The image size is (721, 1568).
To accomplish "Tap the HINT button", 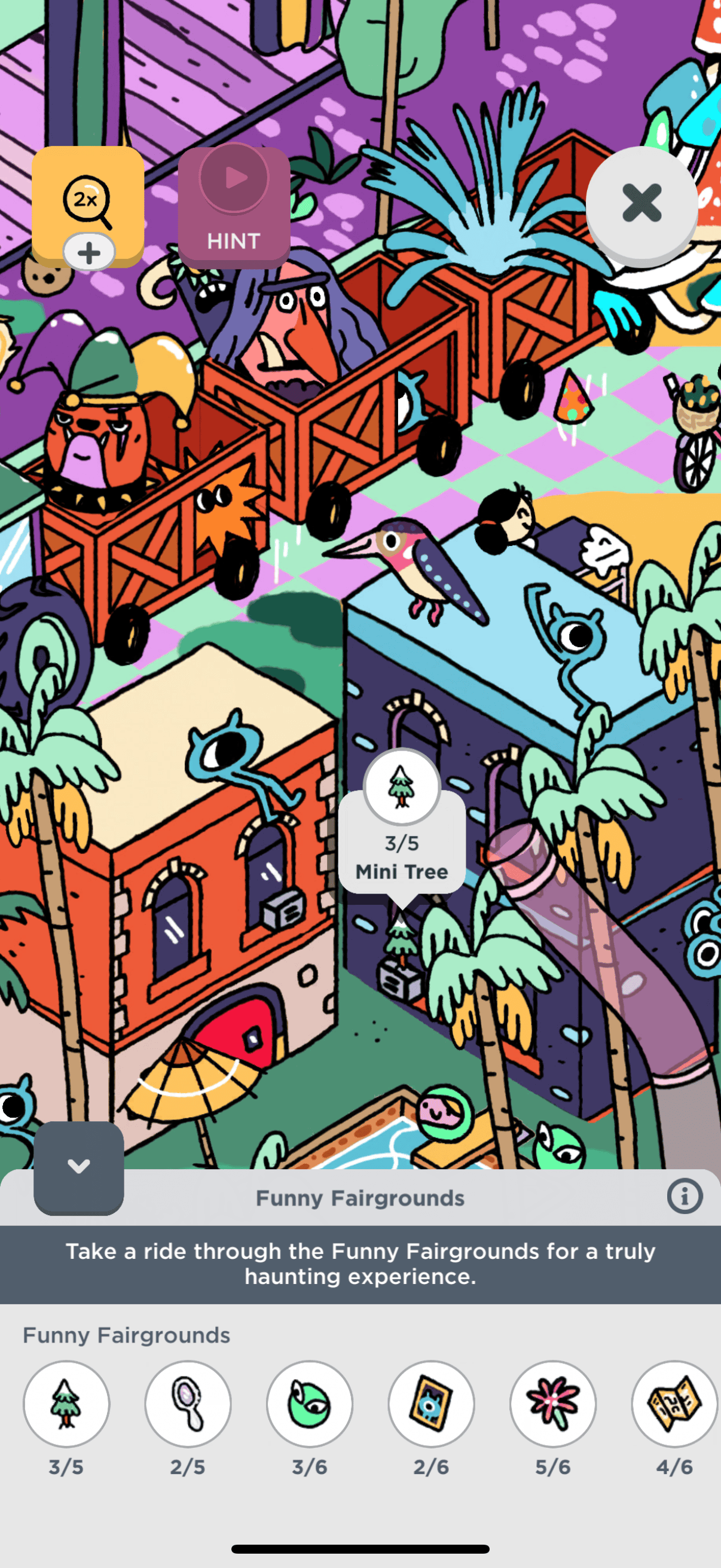I will click(x=234, y=206).
